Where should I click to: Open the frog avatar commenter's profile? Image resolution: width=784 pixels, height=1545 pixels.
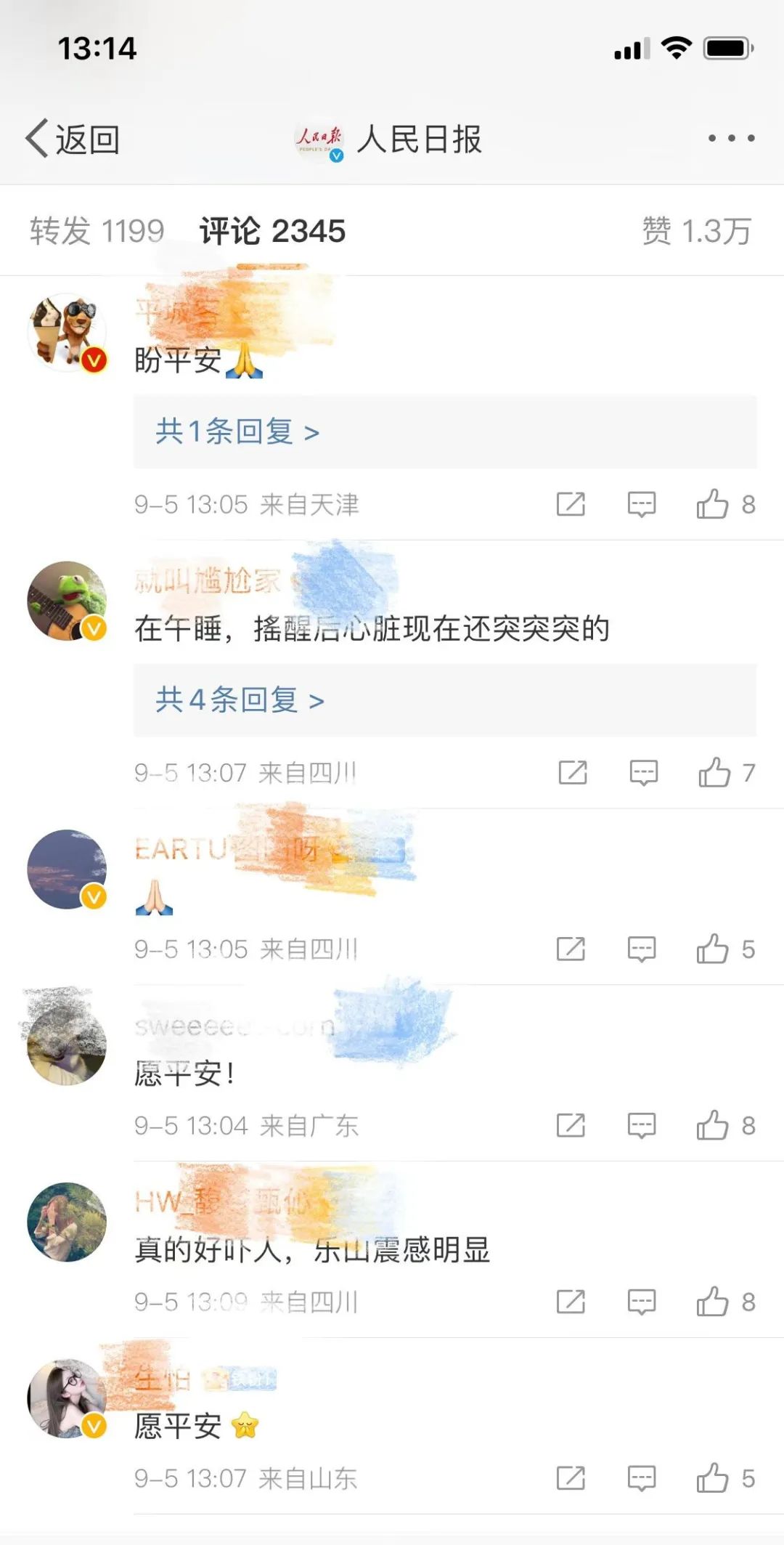[x=67, y=601]
